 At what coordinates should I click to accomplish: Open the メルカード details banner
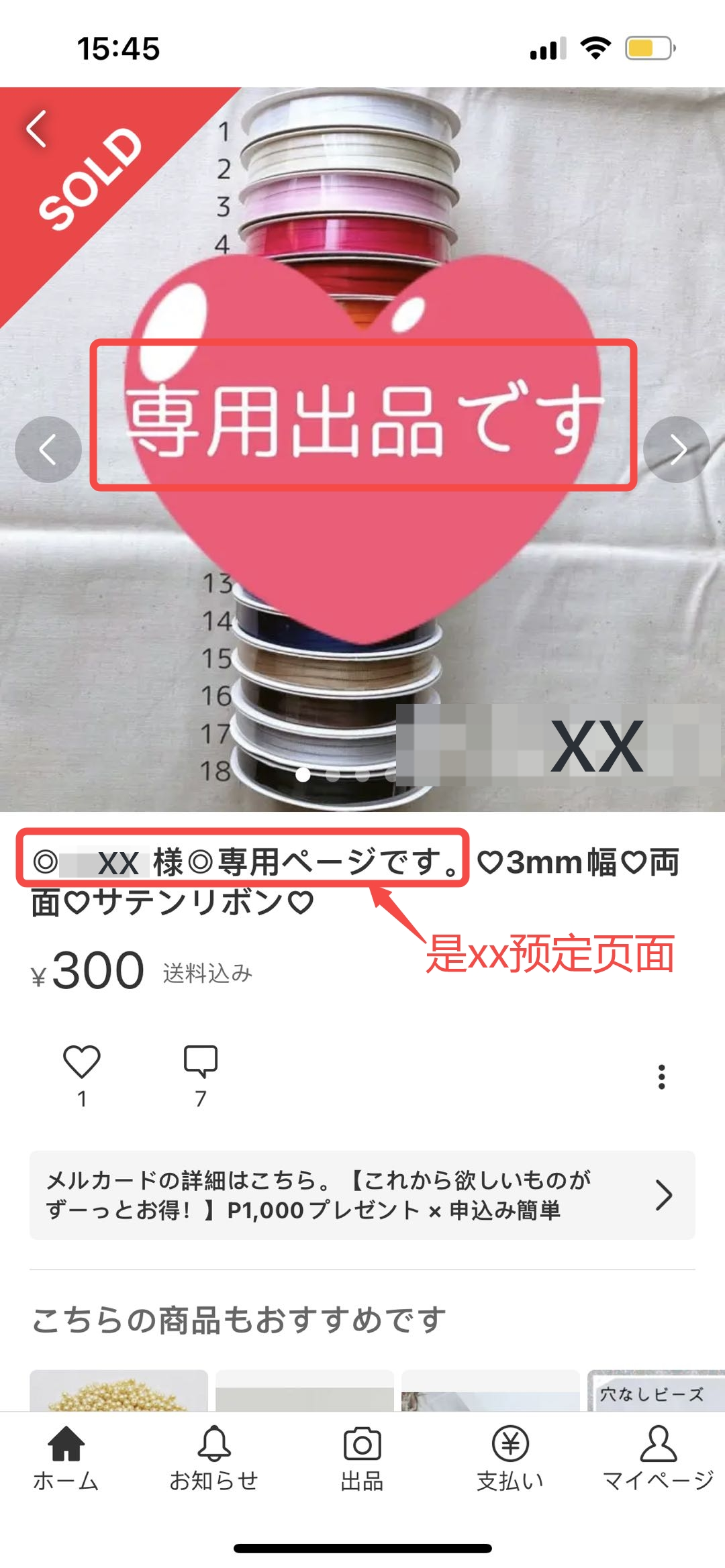pos(362,1195)
